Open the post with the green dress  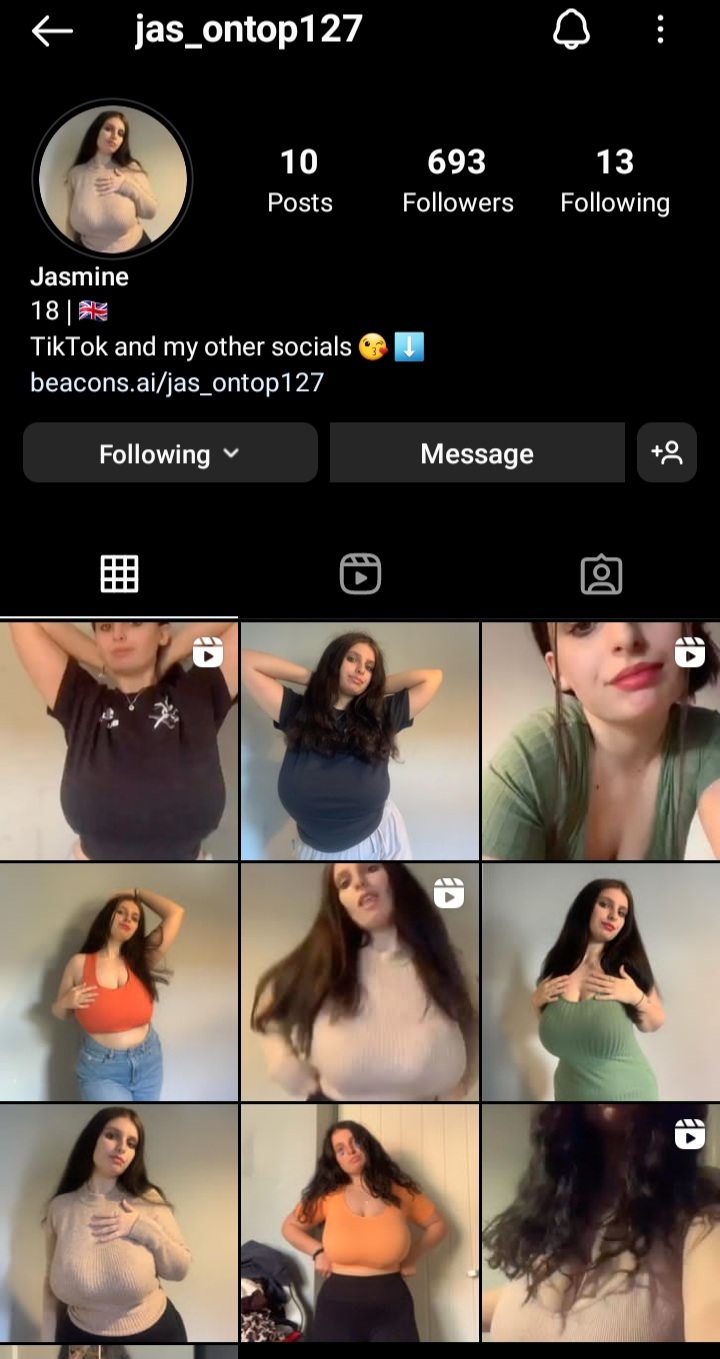(600, 982)
